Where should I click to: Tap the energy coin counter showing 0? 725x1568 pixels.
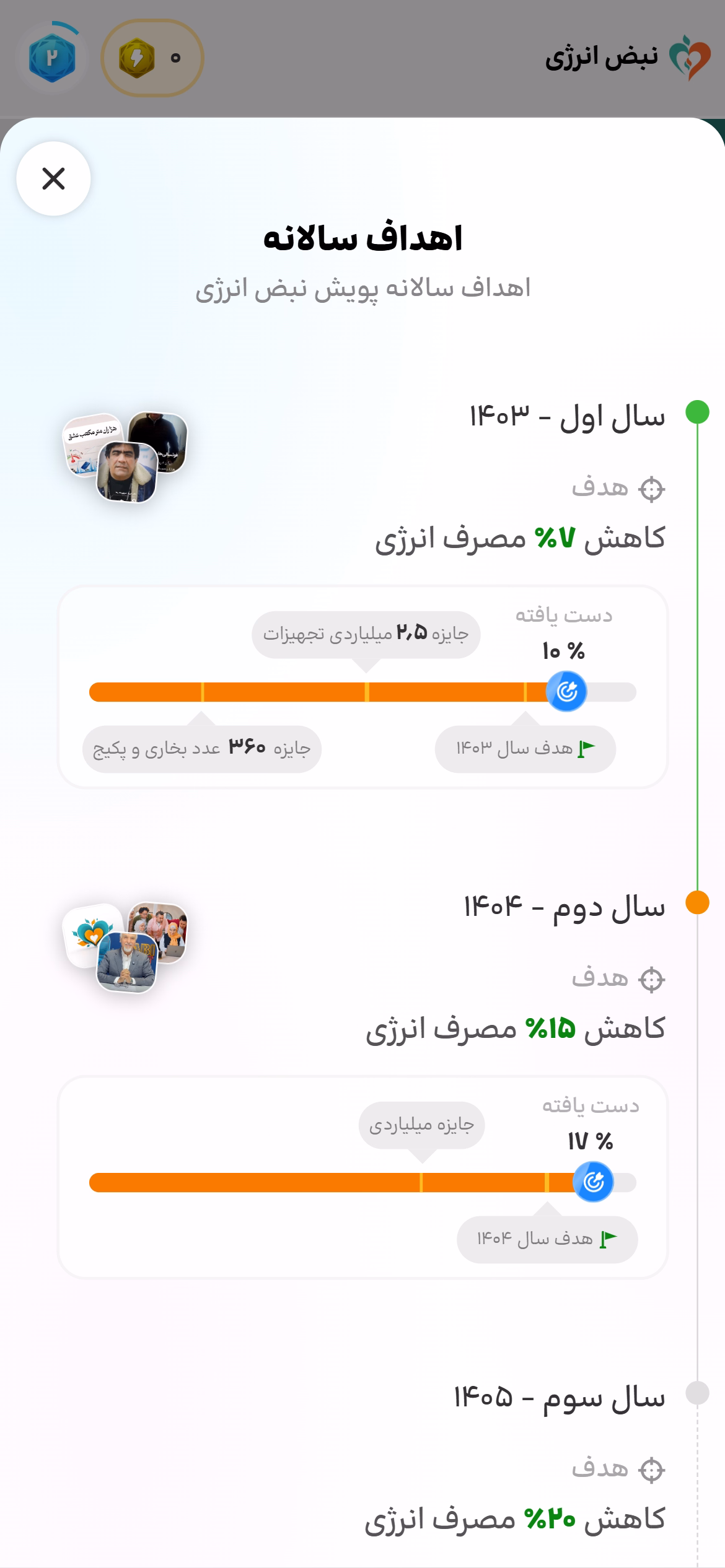tap(152, 58)
